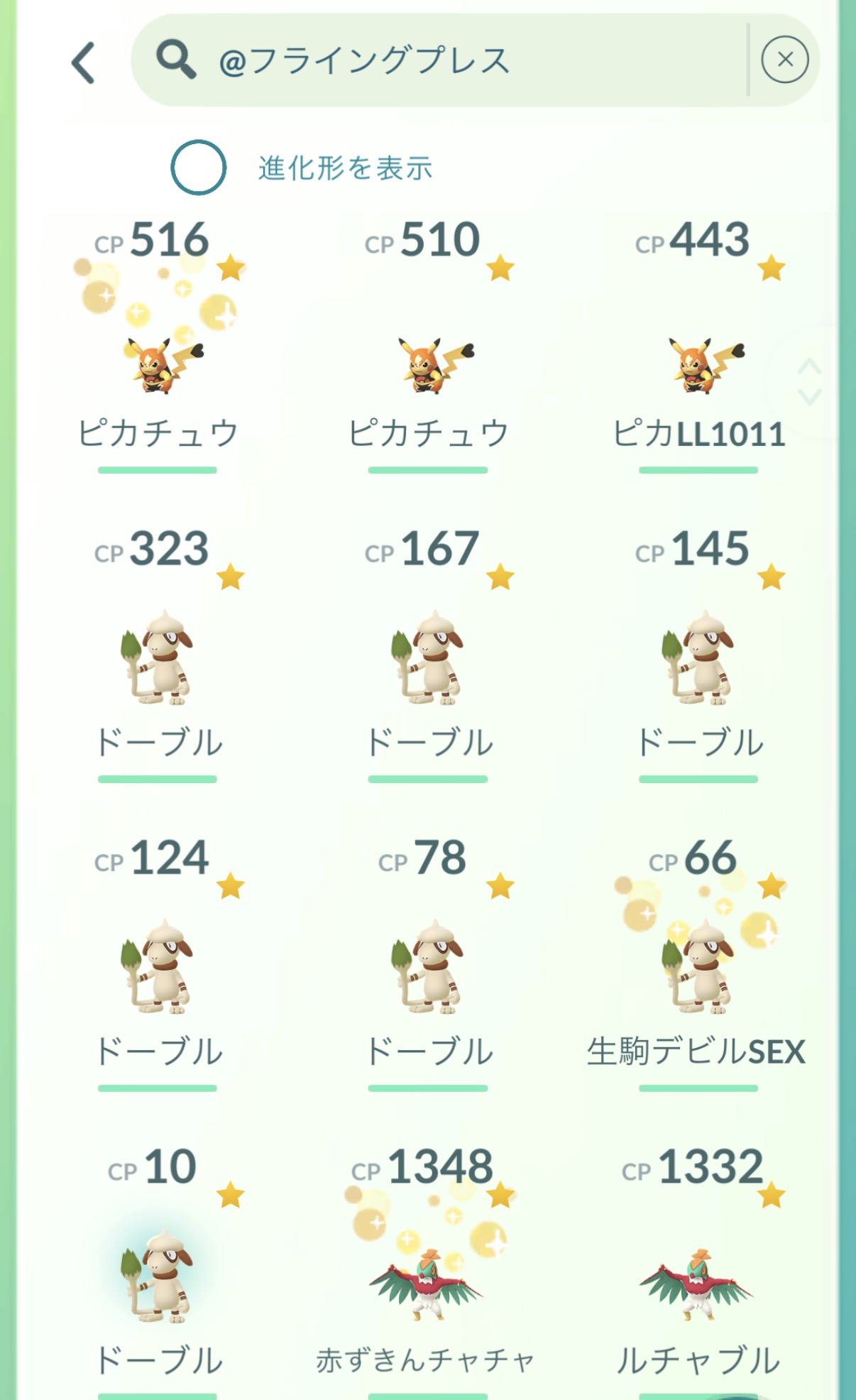Clear the search query

(784, 60)
